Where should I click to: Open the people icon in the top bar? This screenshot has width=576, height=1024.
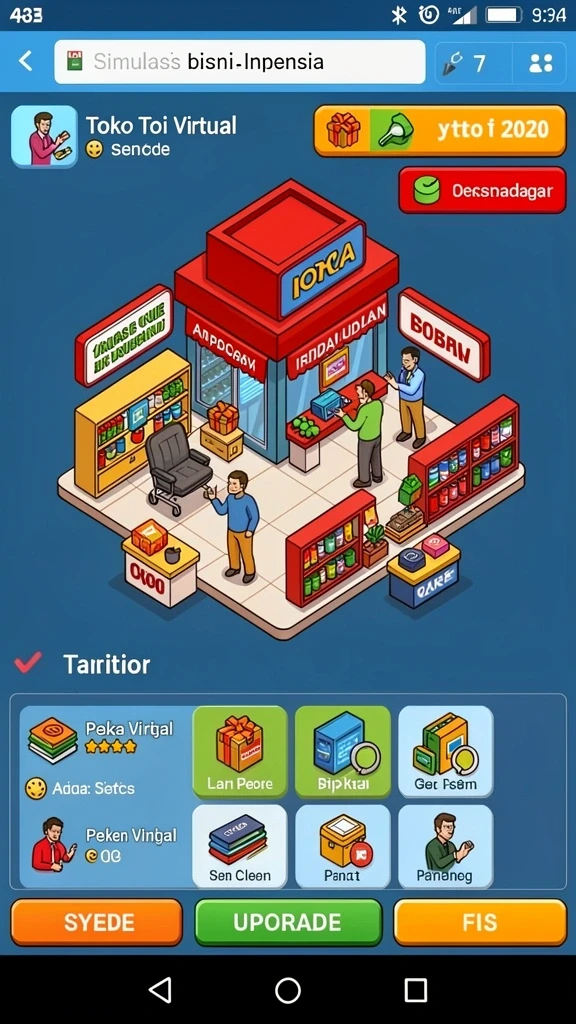(541, 63)
